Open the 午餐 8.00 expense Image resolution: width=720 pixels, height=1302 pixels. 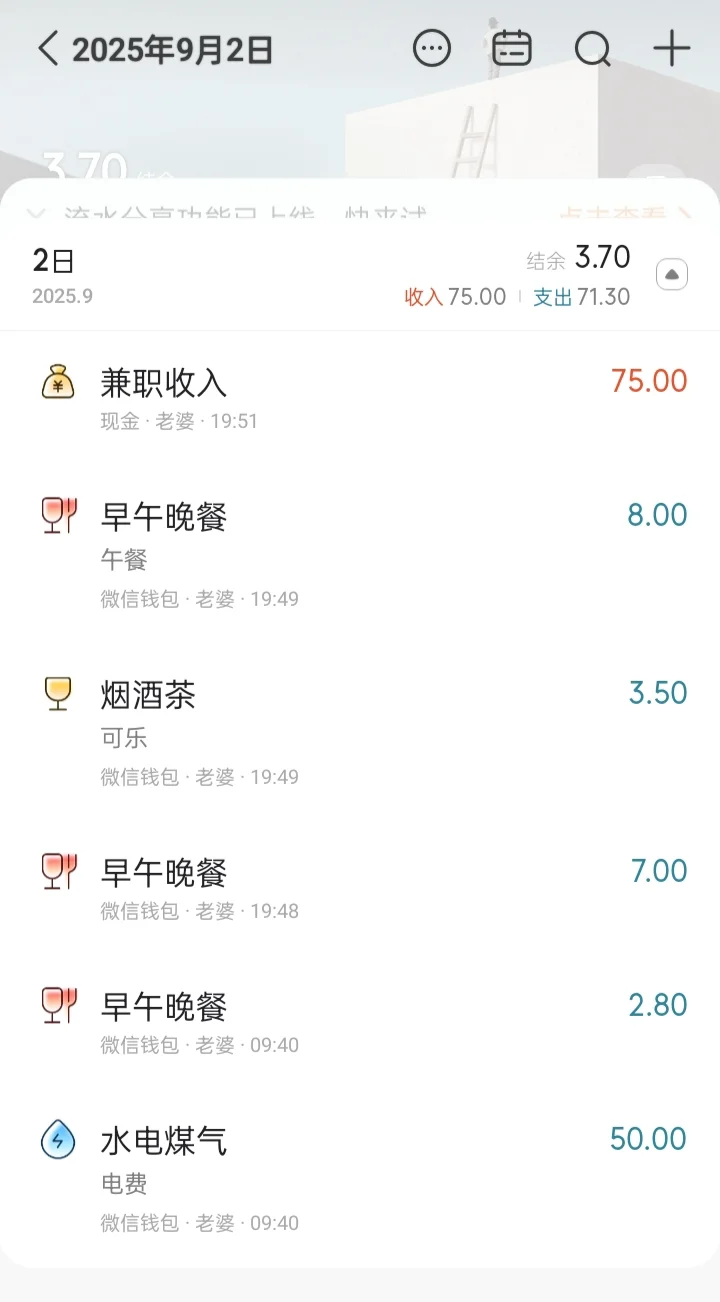pos(360,553)
